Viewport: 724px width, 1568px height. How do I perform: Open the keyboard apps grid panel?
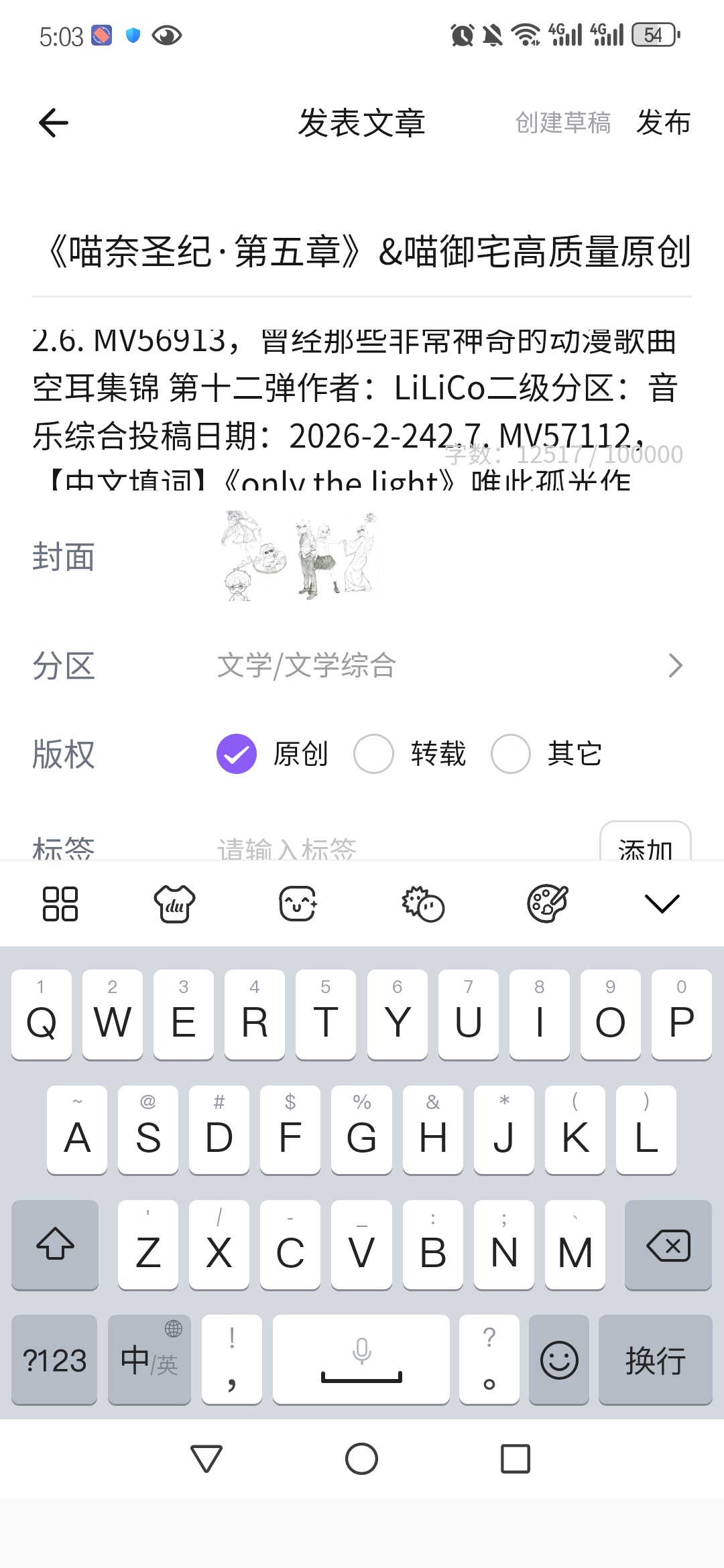[x=60, y=904]
